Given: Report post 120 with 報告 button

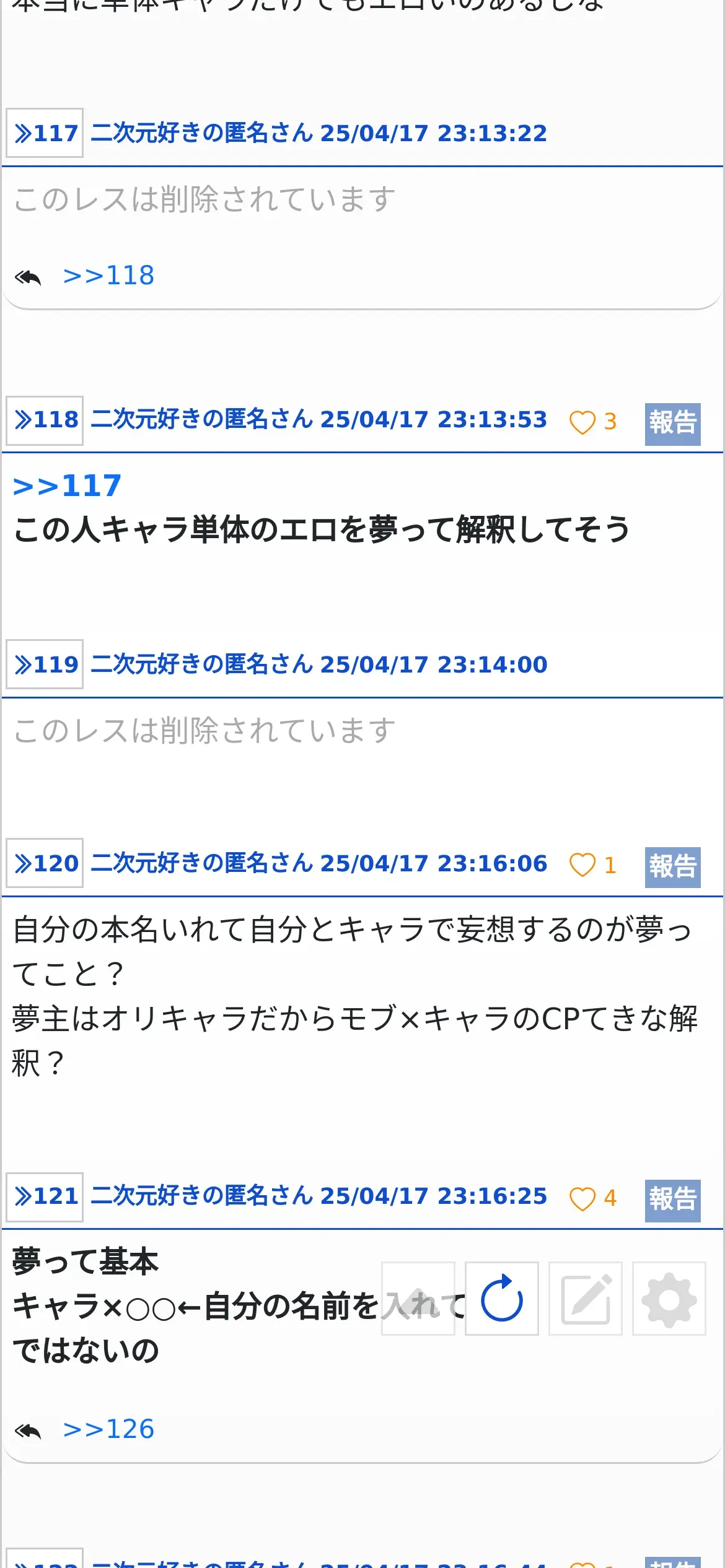Looking at the screenshot, I should point(673,867).
